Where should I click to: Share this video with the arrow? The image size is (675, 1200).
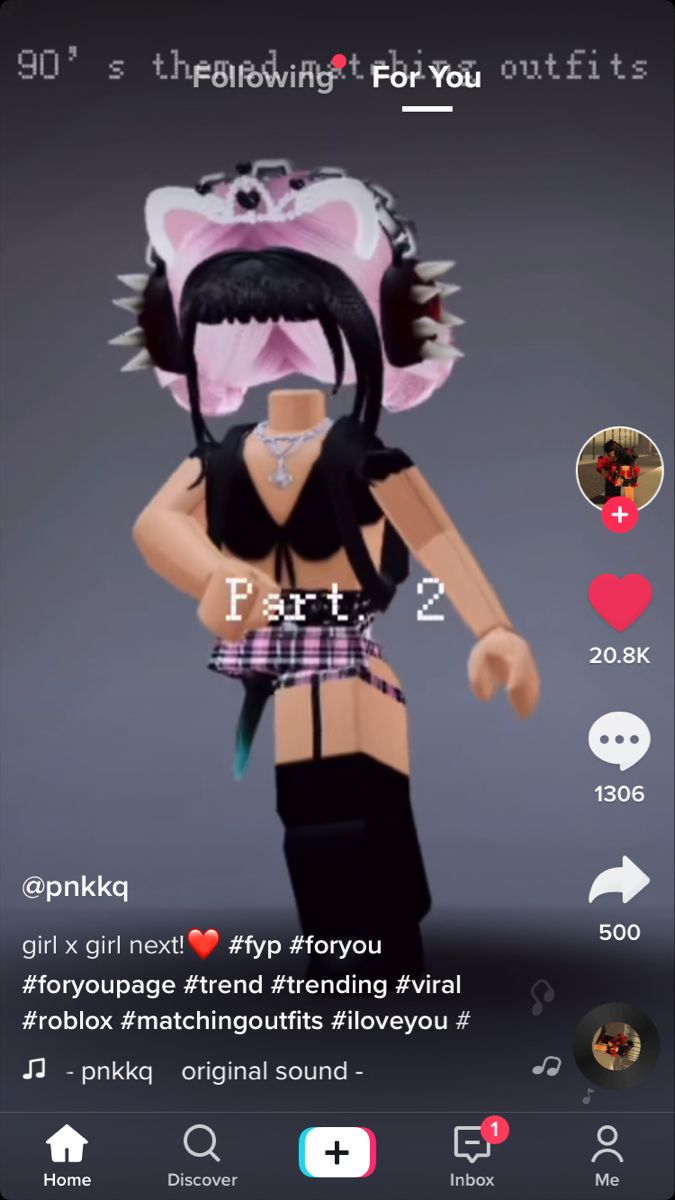619,880
